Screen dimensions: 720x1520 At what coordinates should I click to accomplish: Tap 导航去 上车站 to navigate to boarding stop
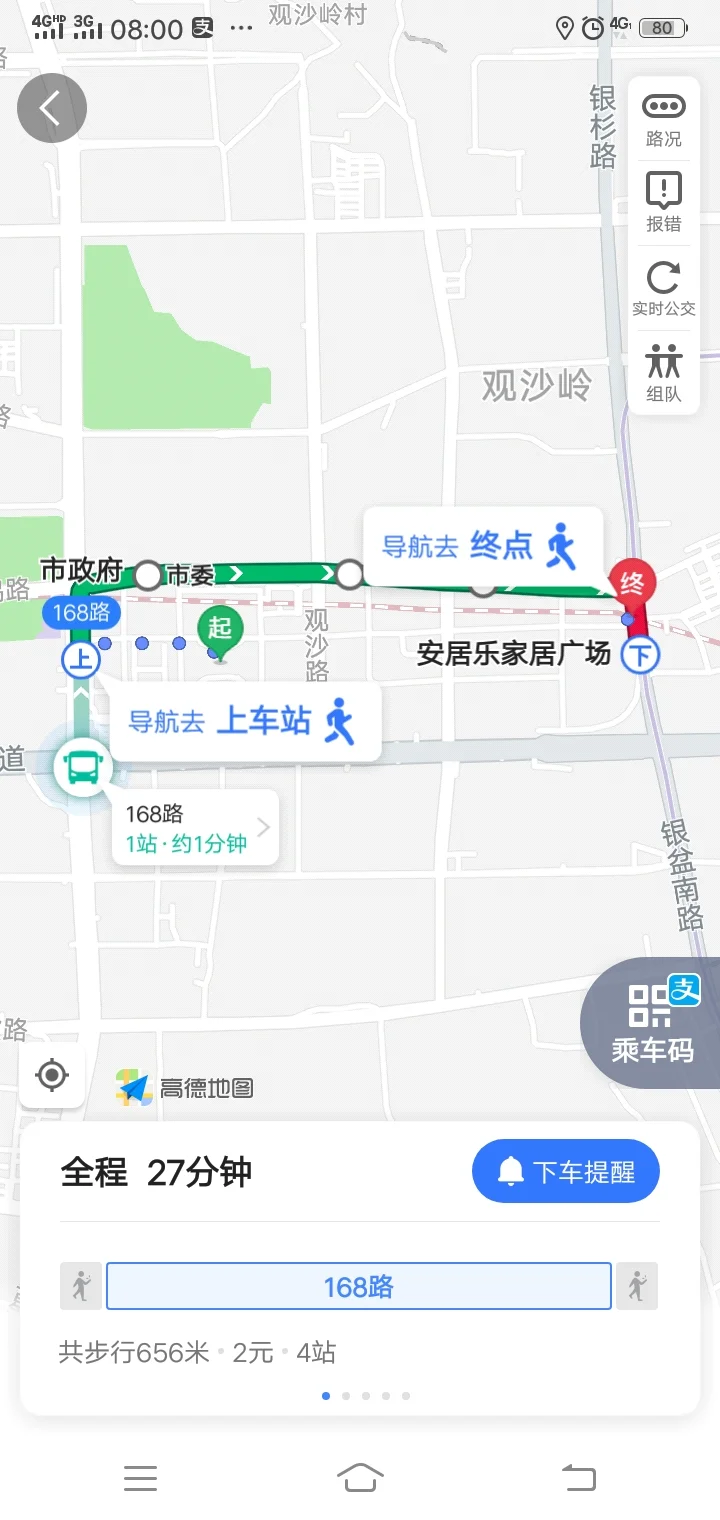click(x=246, y=722)
